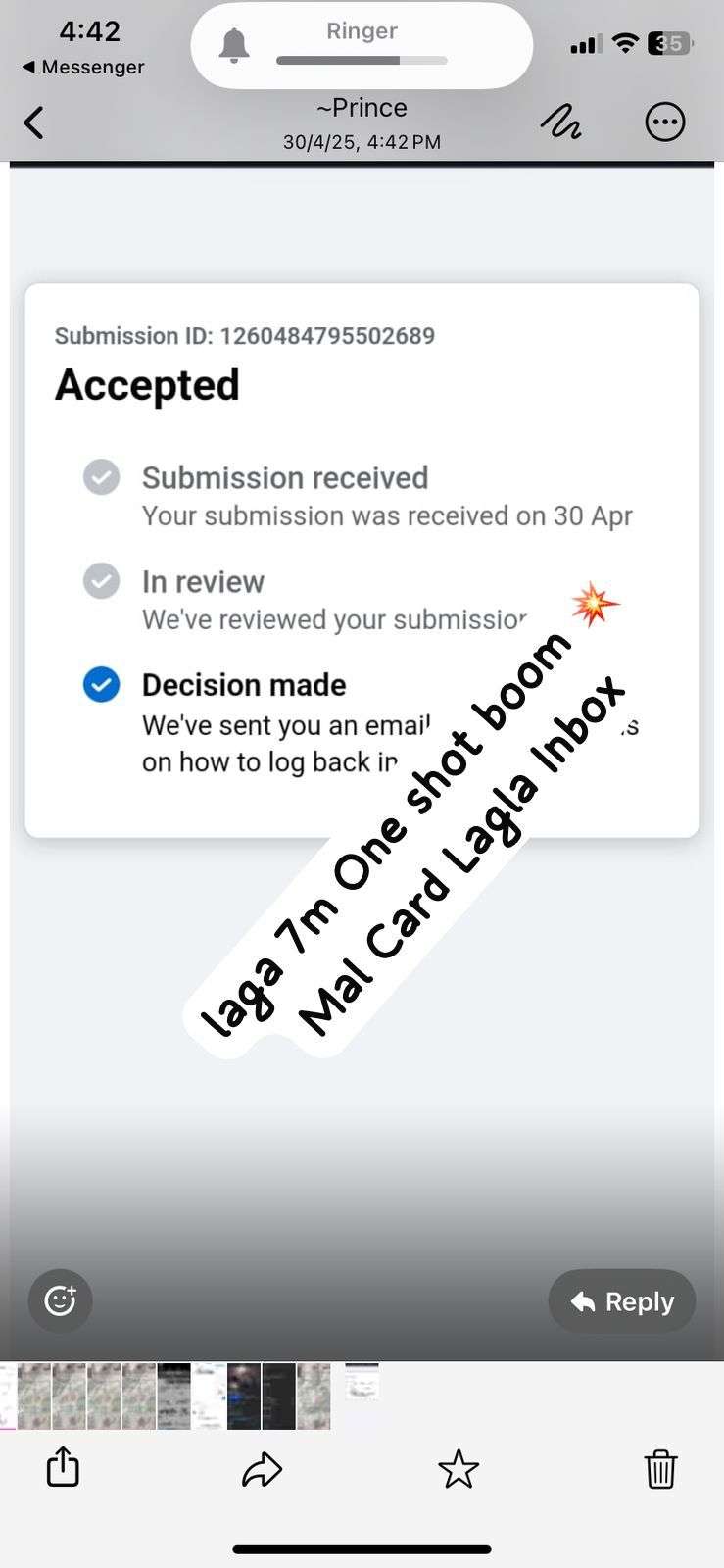Share the image via the share sheet
Viewport: 724px width, 1568px height.
pos(63,1467)
